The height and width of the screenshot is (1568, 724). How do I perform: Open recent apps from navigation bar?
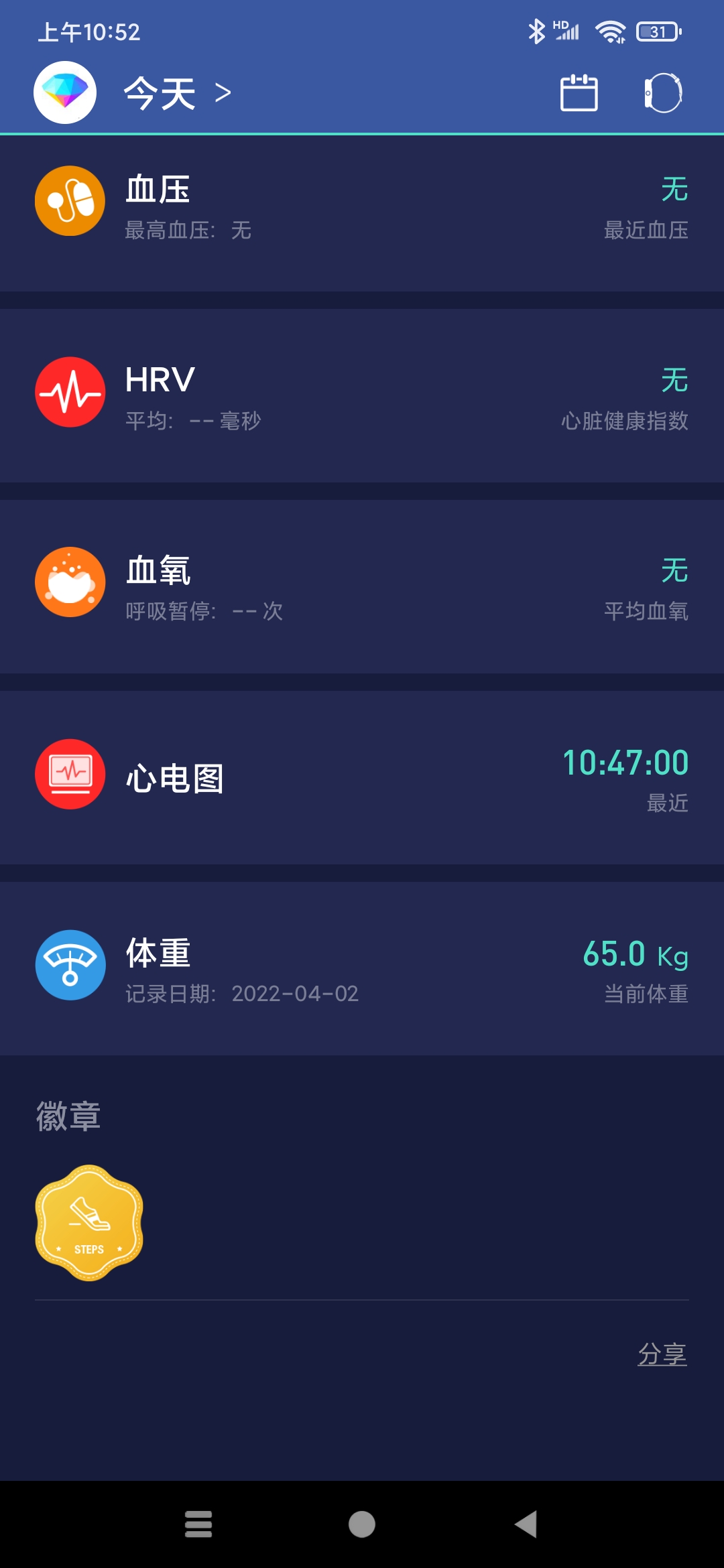[198, 1524]
